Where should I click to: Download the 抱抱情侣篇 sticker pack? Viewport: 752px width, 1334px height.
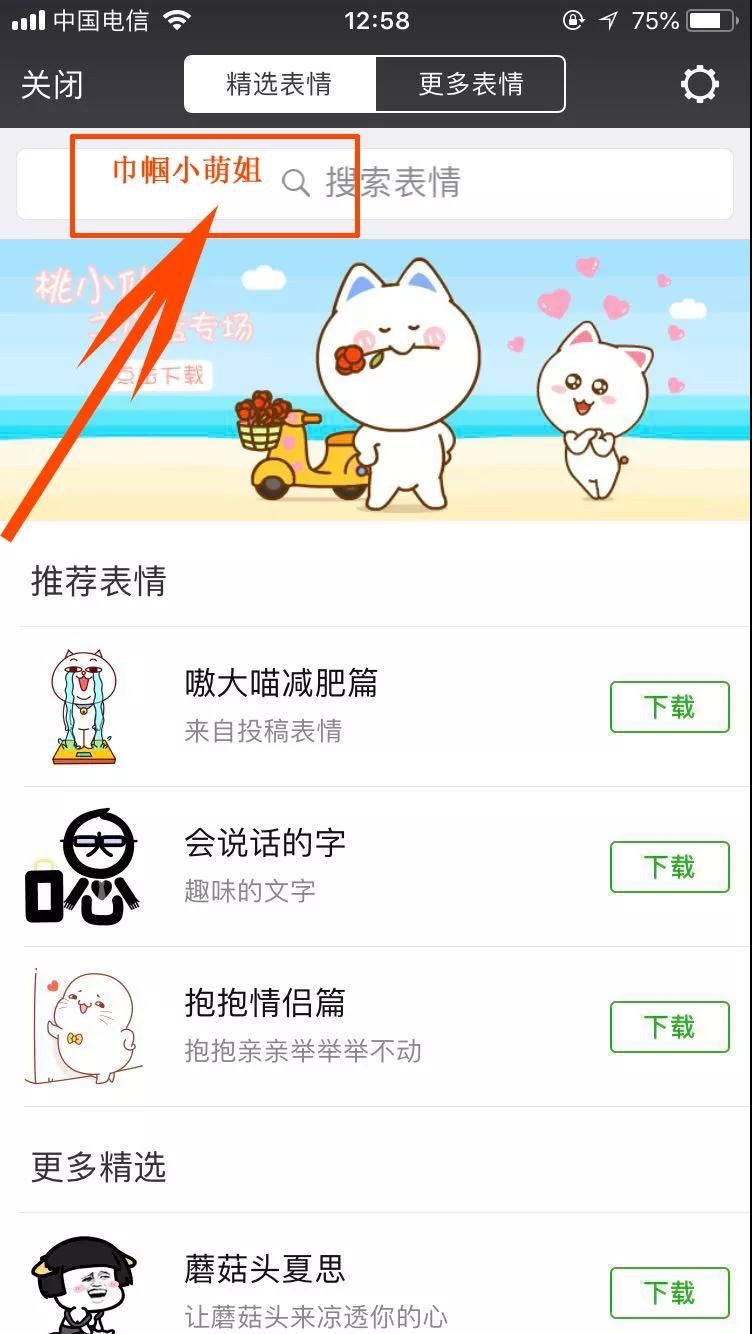(x=669, y=1027)
